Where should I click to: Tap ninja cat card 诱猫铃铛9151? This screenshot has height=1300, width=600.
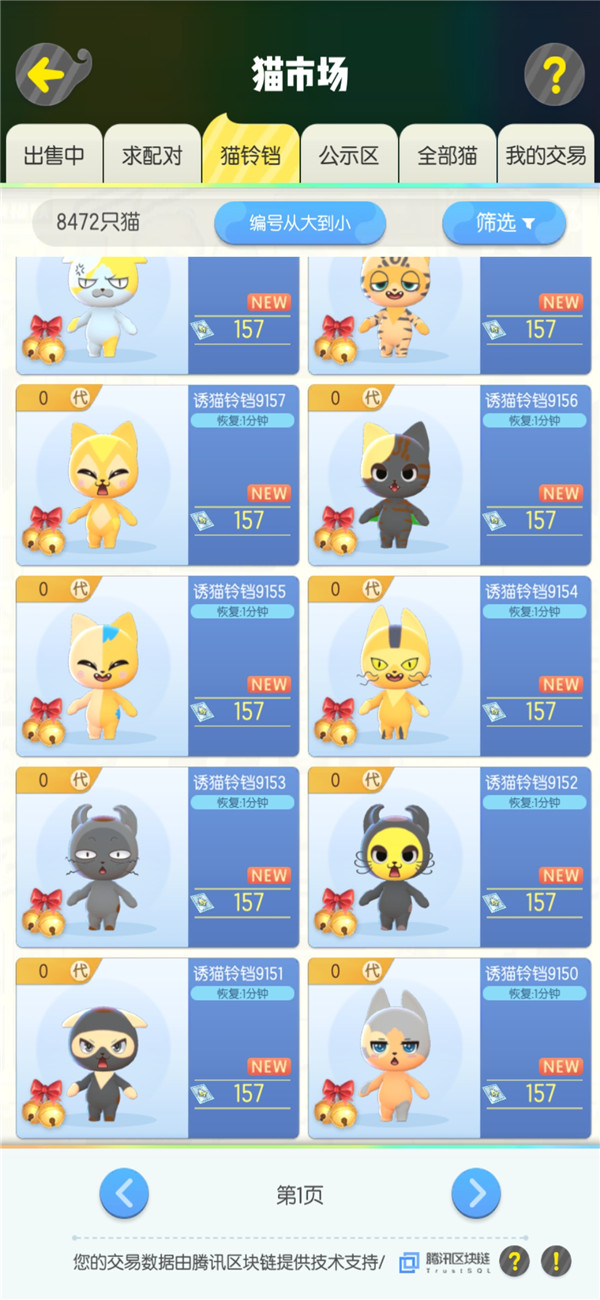[157, 1048]
